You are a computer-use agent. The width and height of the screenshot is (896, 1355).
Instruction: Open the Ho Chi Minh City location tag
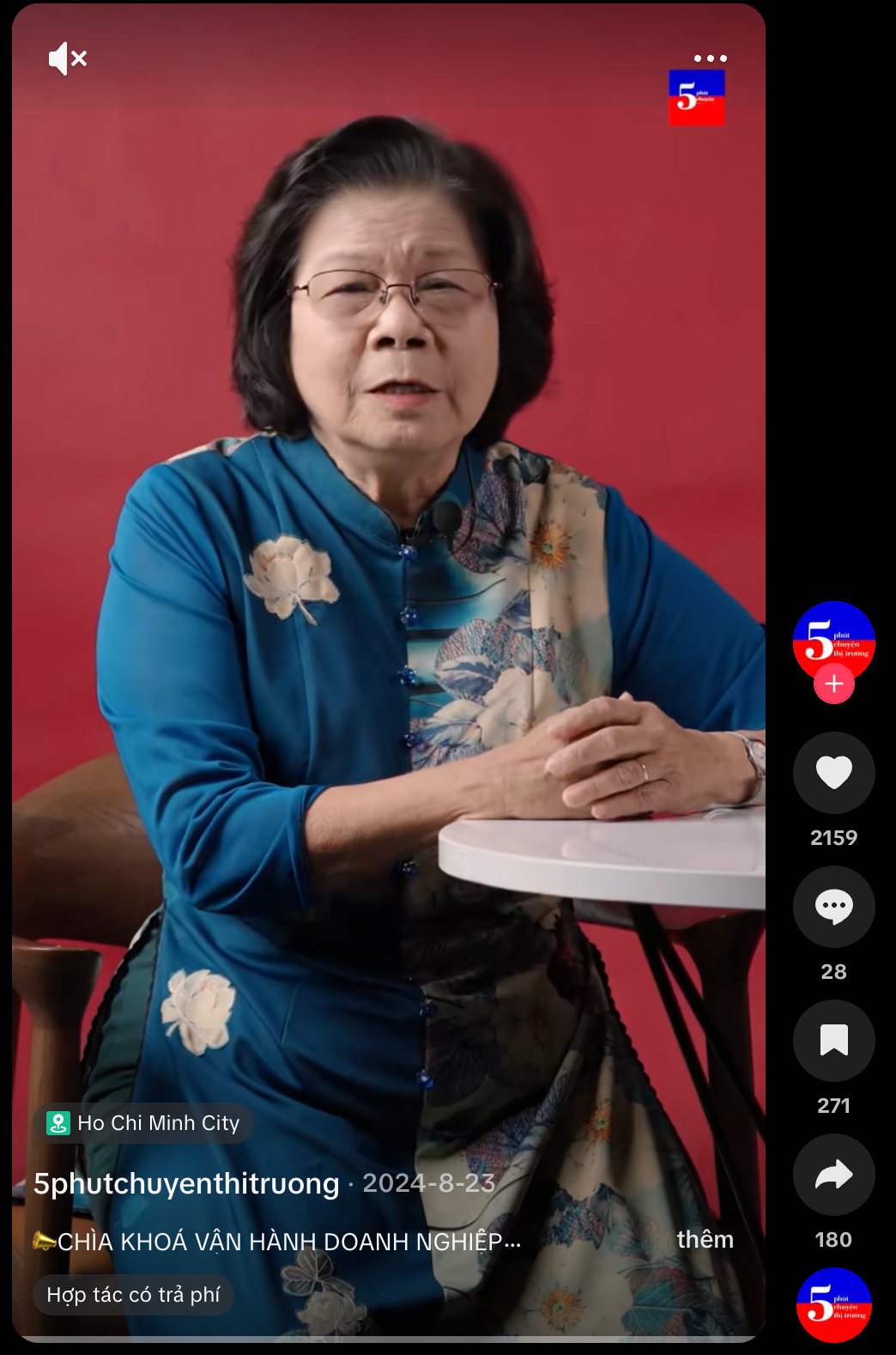coord(144,1123)
